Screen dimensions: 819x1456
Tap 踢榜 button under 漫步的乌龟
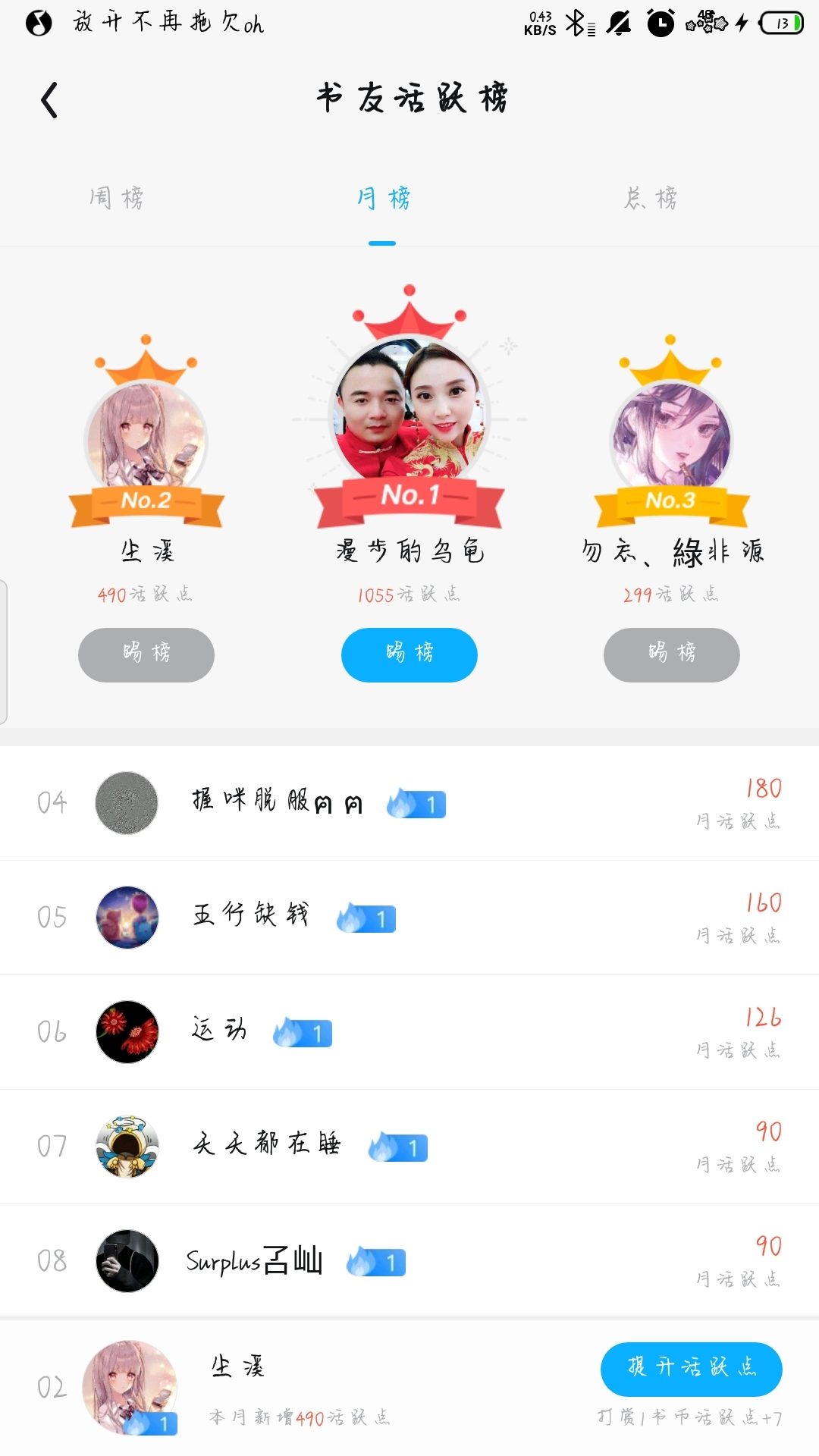point(409,654)
